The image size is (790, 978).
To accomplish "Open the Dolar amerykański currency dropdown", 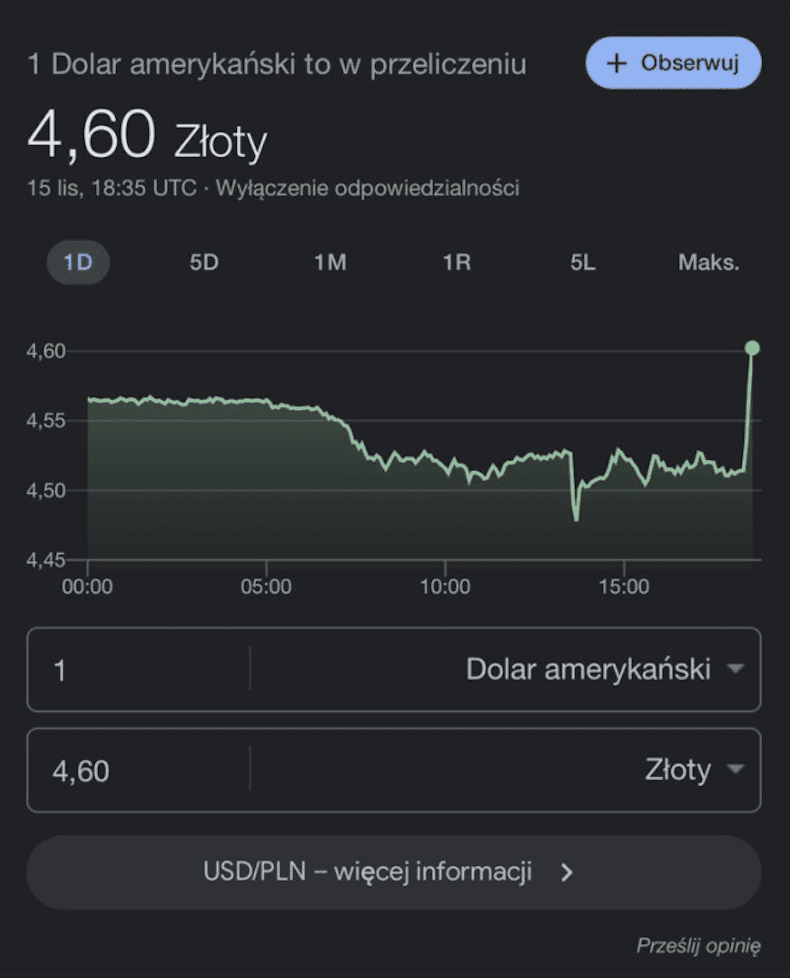I will (x=605, y=669).
